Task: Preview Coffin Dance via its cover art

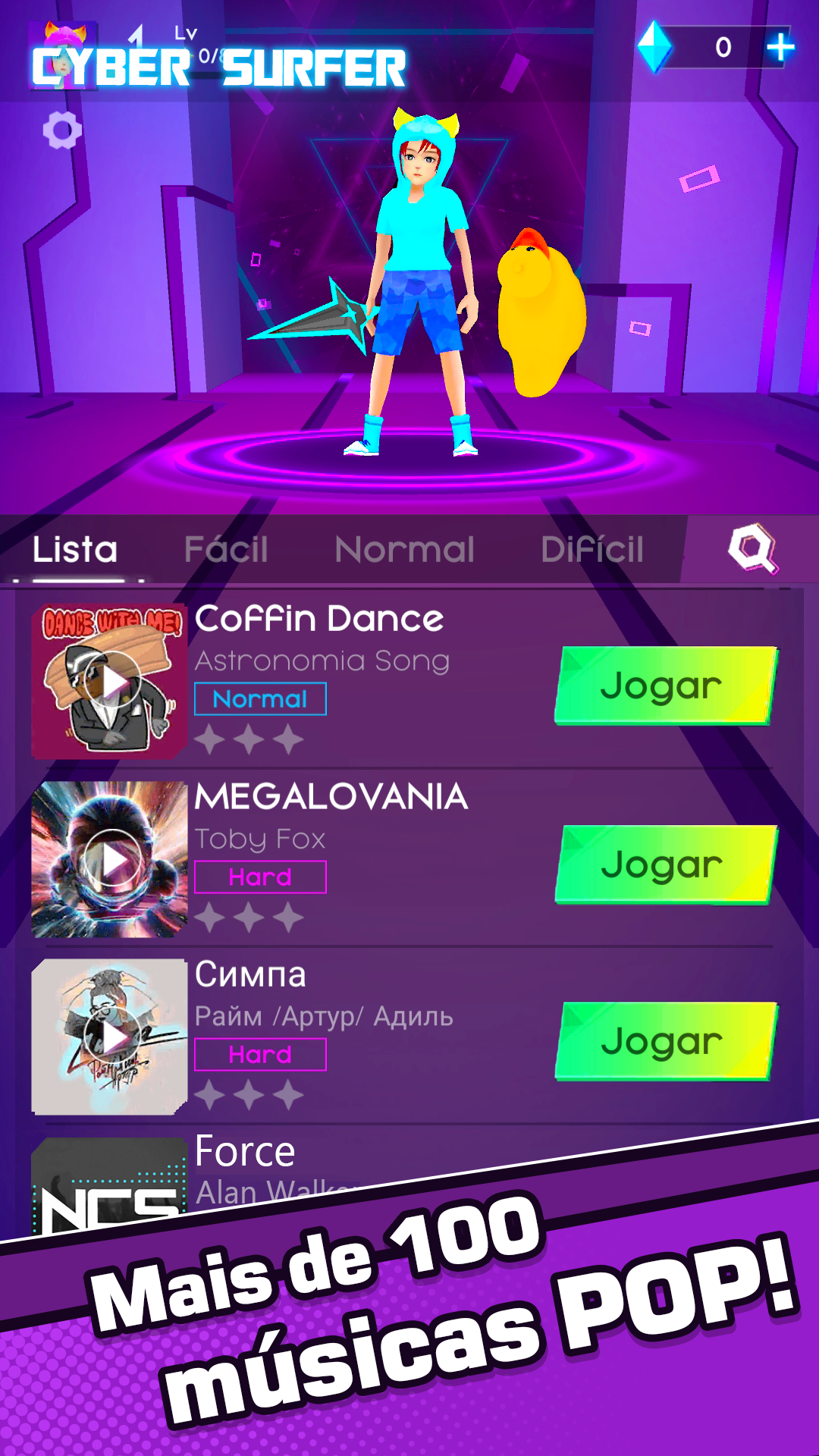Action: tap(111, 682)
